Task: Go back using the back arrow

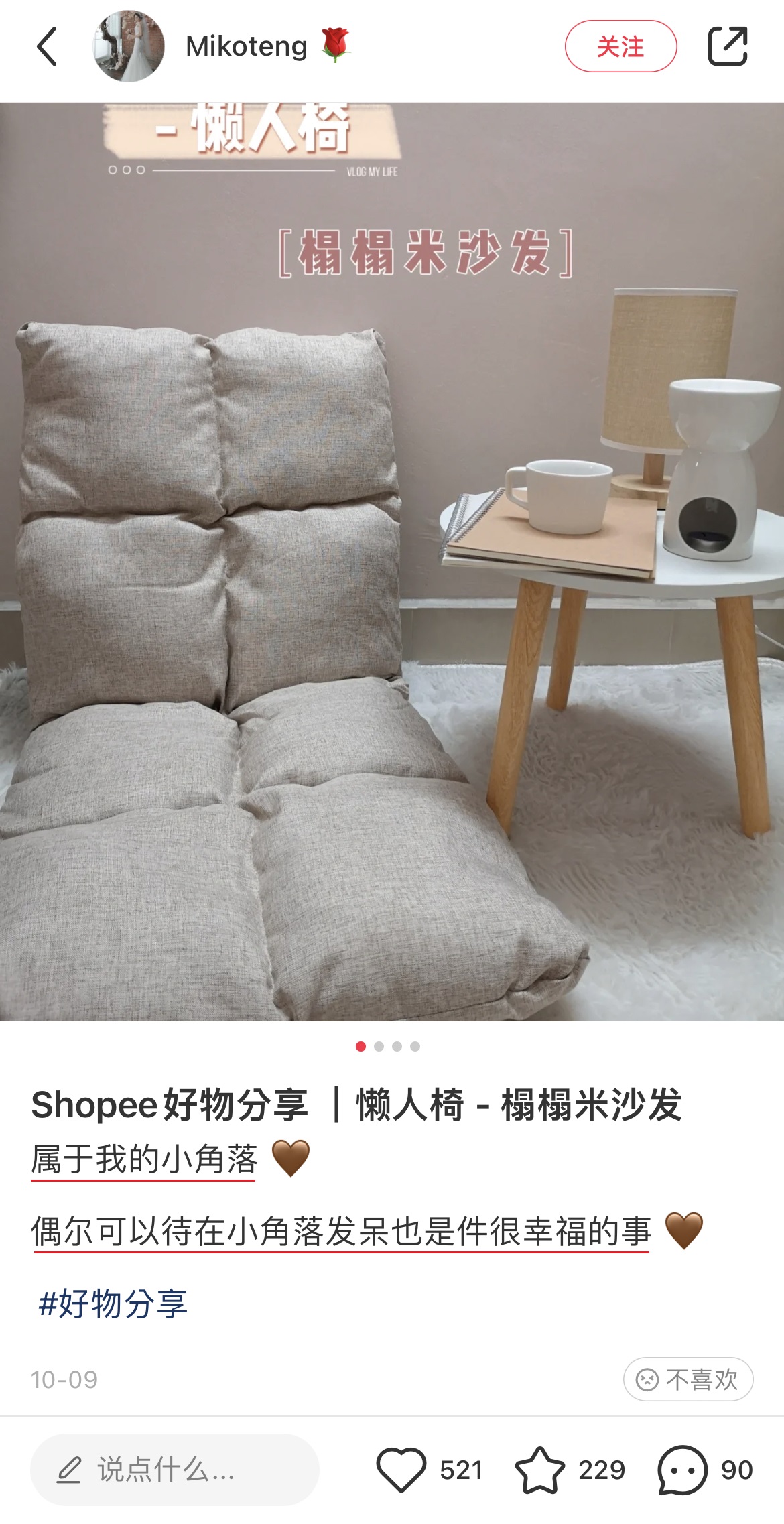Action: (47, 46)
